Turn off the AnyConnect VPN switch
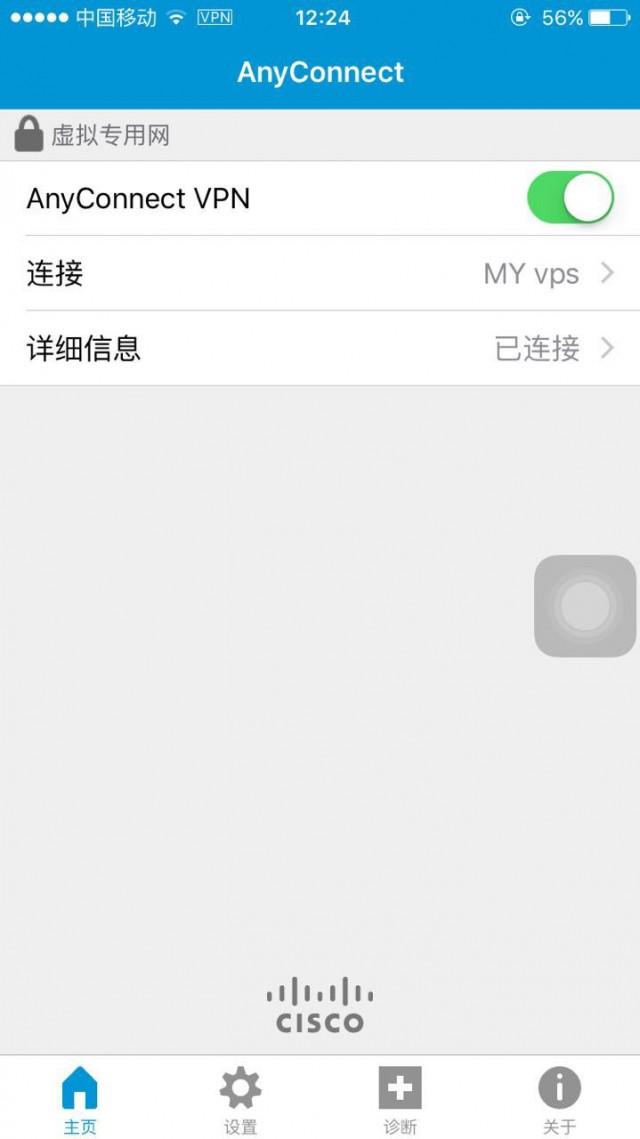This screenshot has height=1139, width=640. pos(570,198)
